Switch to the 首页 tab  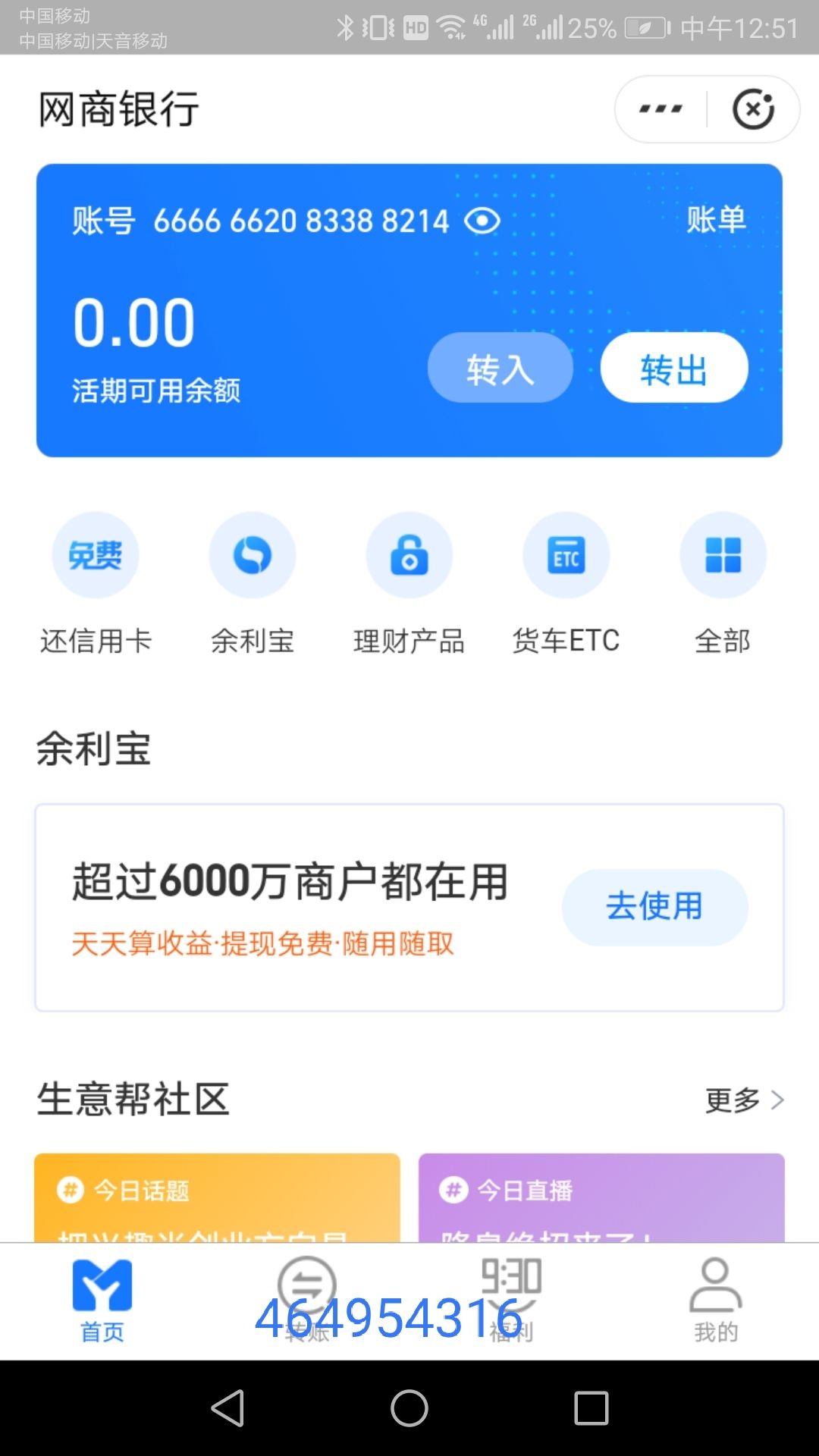tap(102, 1301)
